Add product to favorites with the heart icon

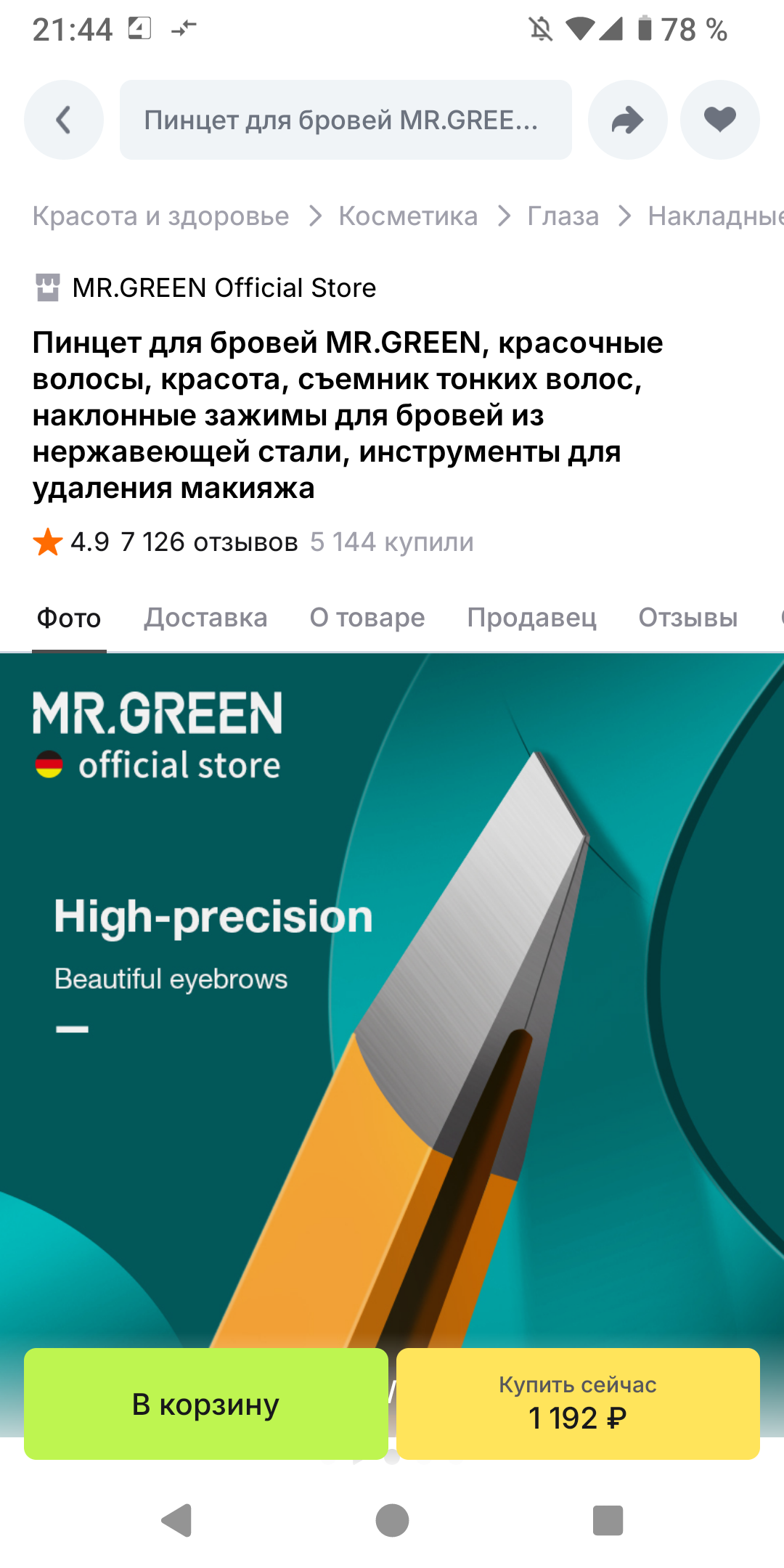tap(720, 120)
